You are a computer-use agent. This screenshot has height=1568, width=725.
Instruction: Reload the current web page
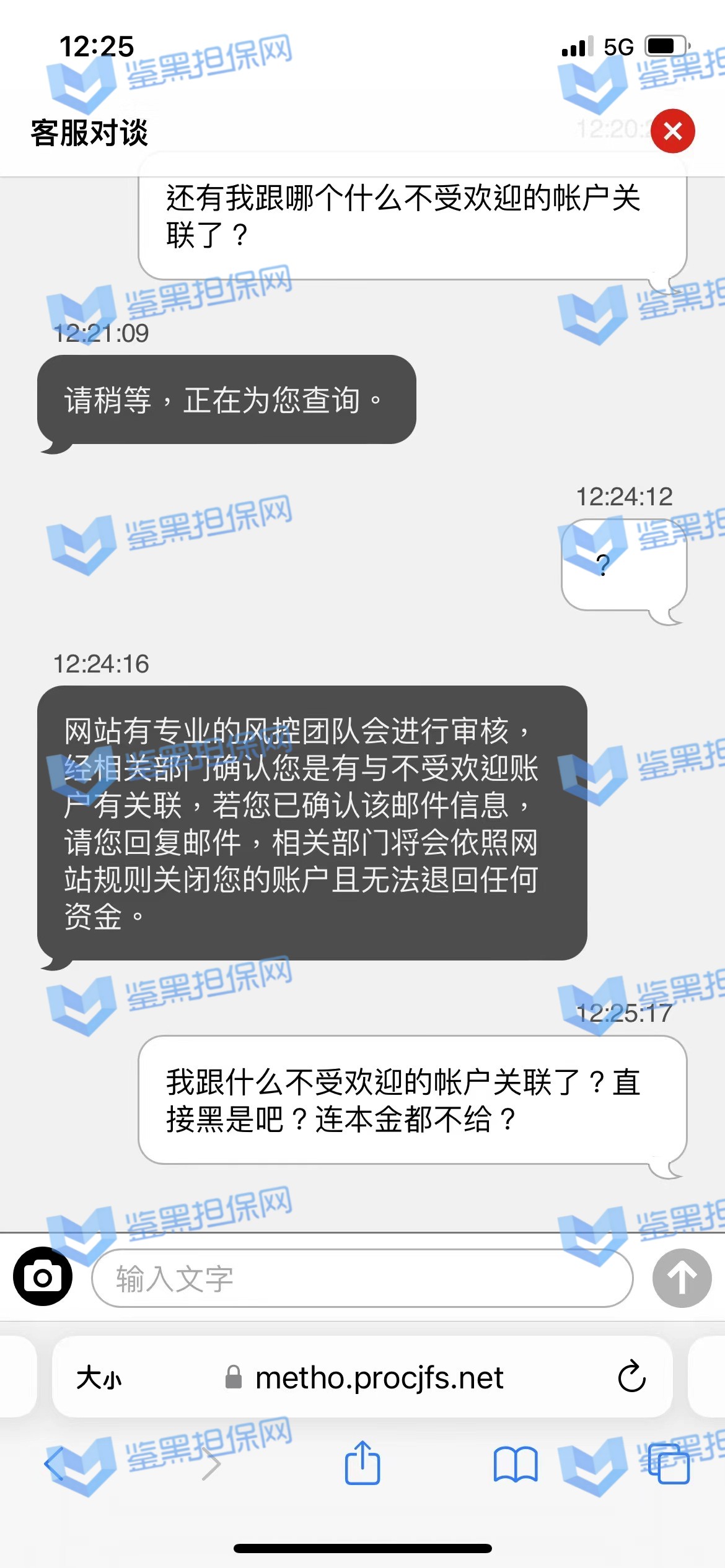click(631, 1377)
